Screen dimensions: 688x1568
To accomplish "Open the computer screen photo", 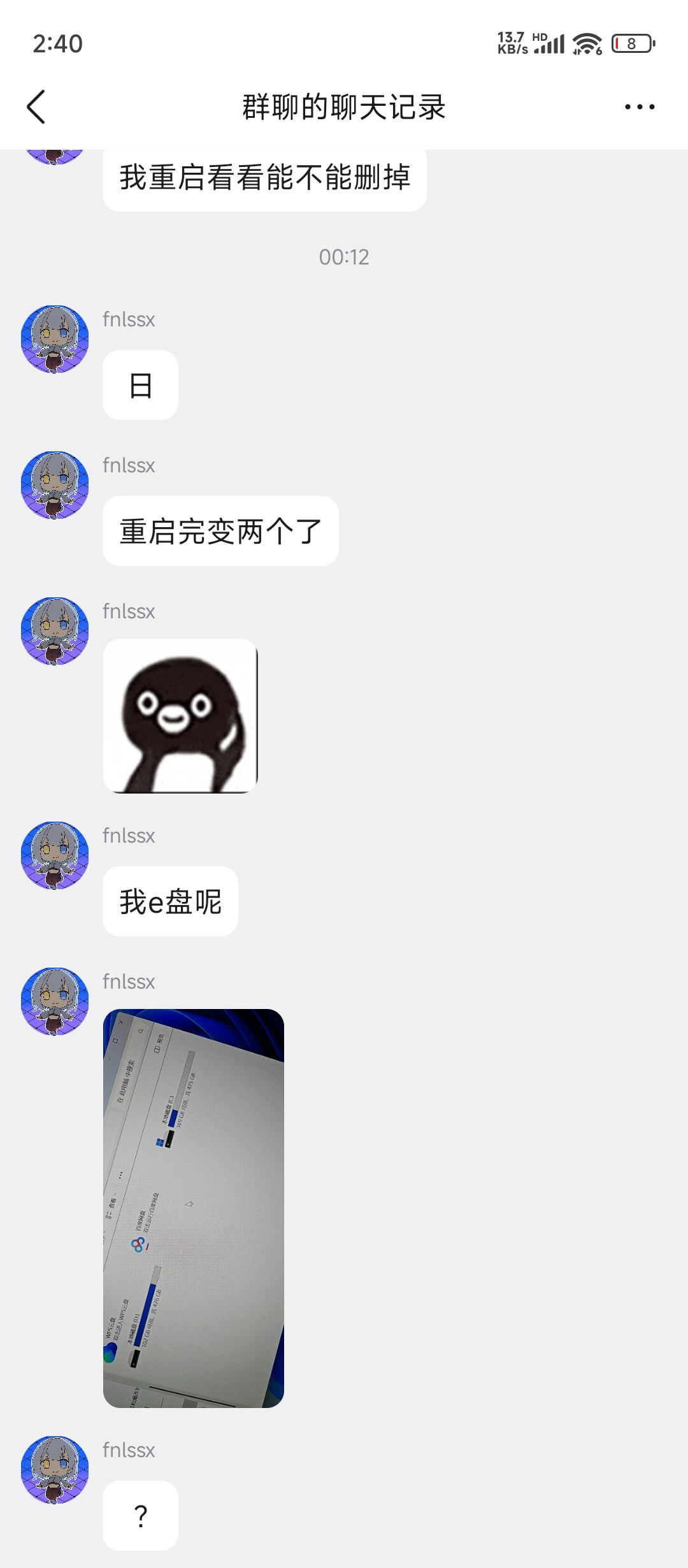I will click(194, 1208).
